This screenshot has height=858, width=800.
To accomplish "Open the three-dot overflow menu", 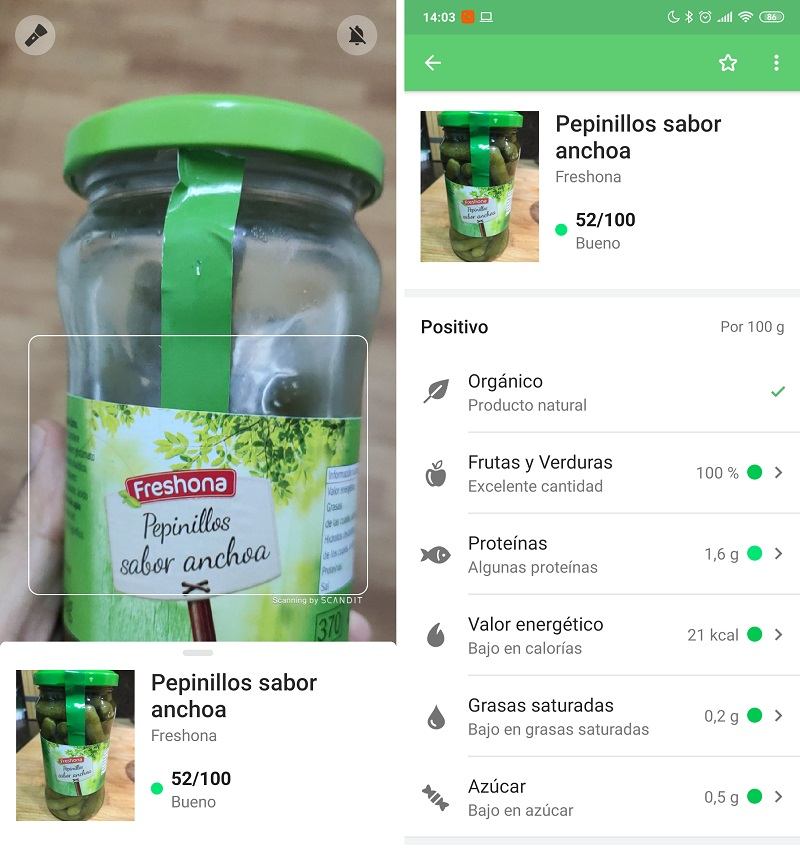I will coord(776,63).
